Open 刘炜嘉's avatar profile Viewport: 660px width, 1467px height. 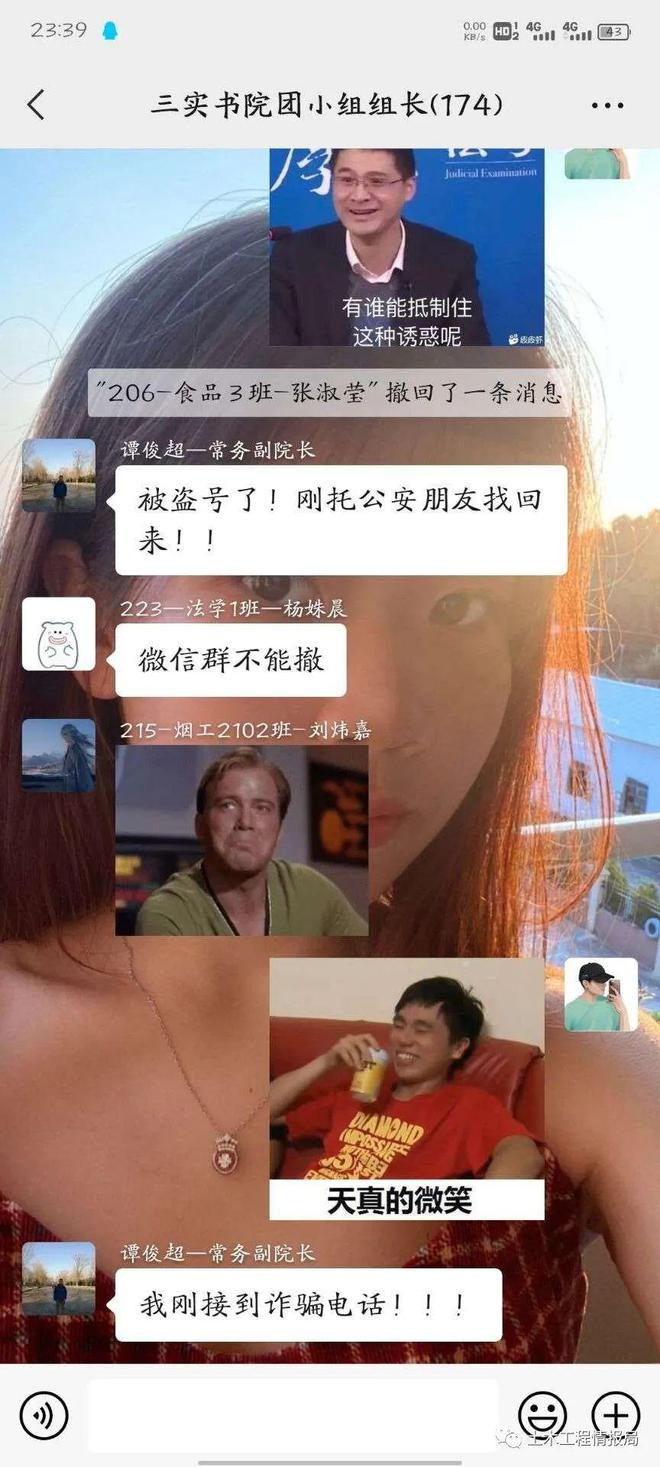[x=59, y=755]
